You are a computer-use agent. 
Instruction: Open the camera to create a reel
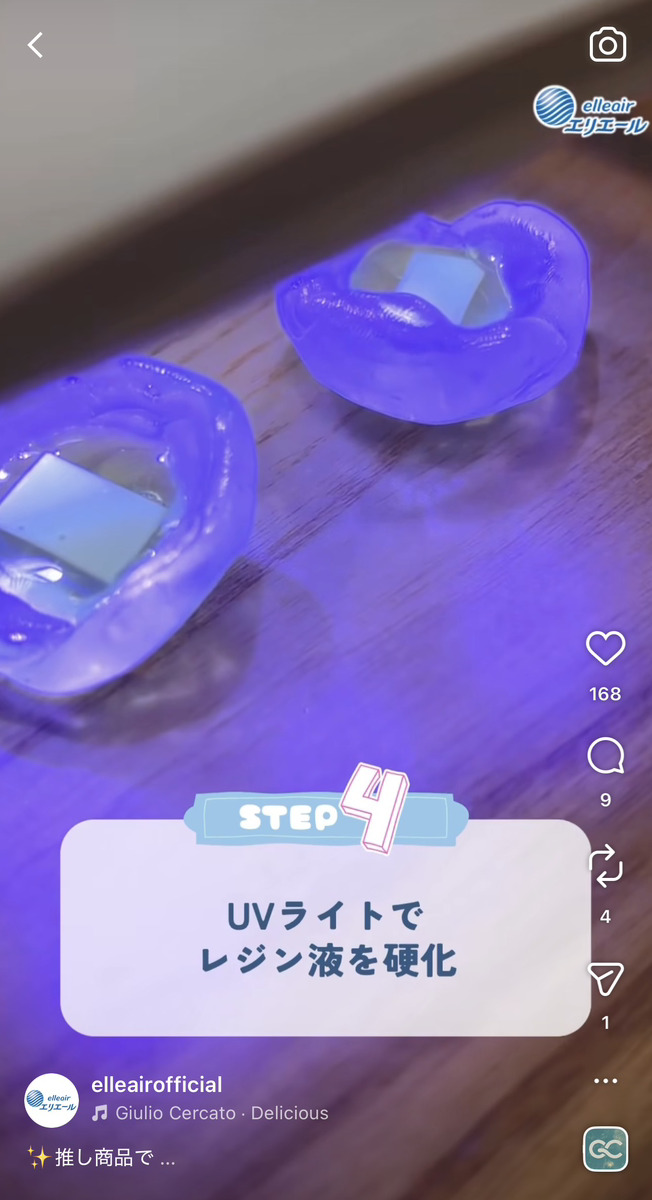click(607, 45)
